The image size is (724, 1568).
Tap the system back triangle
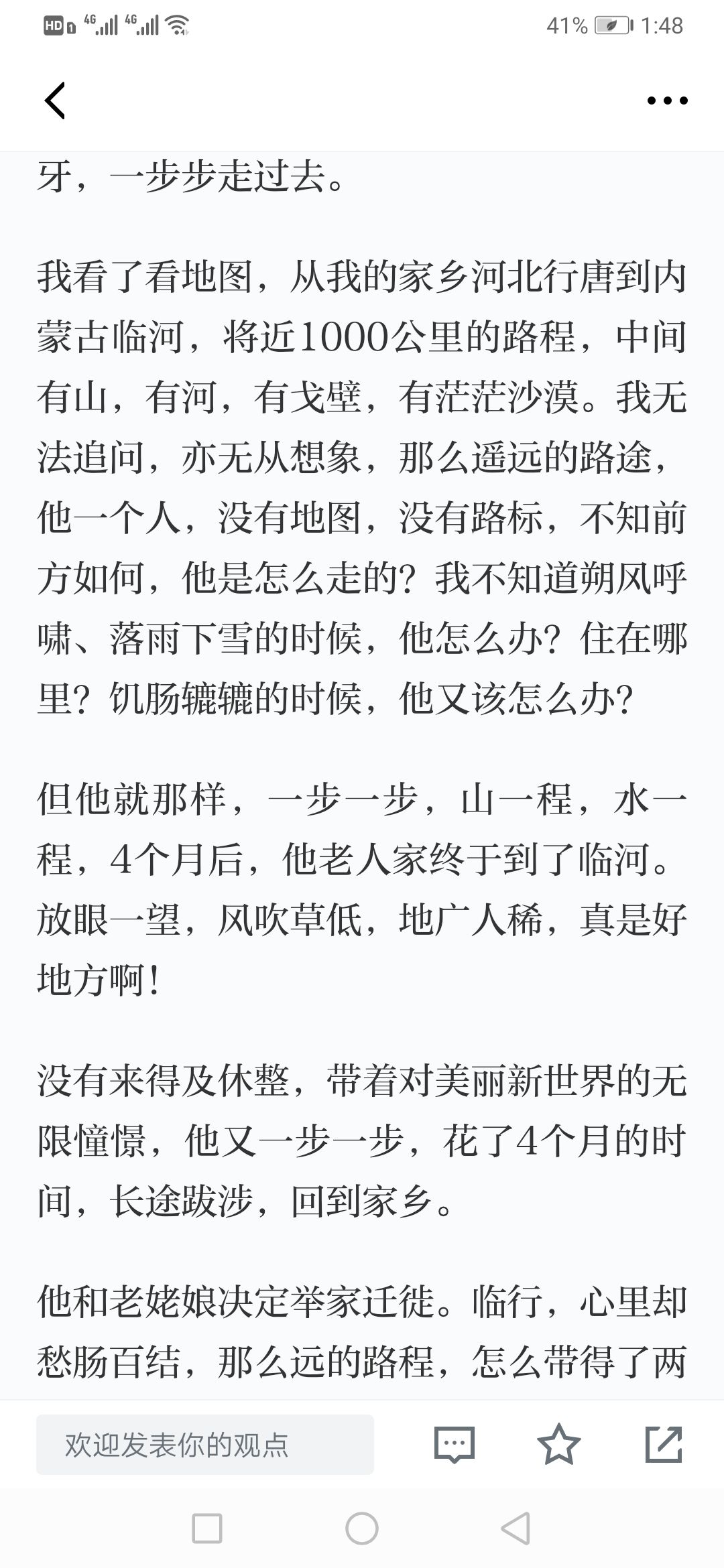tap(516, 1528)
